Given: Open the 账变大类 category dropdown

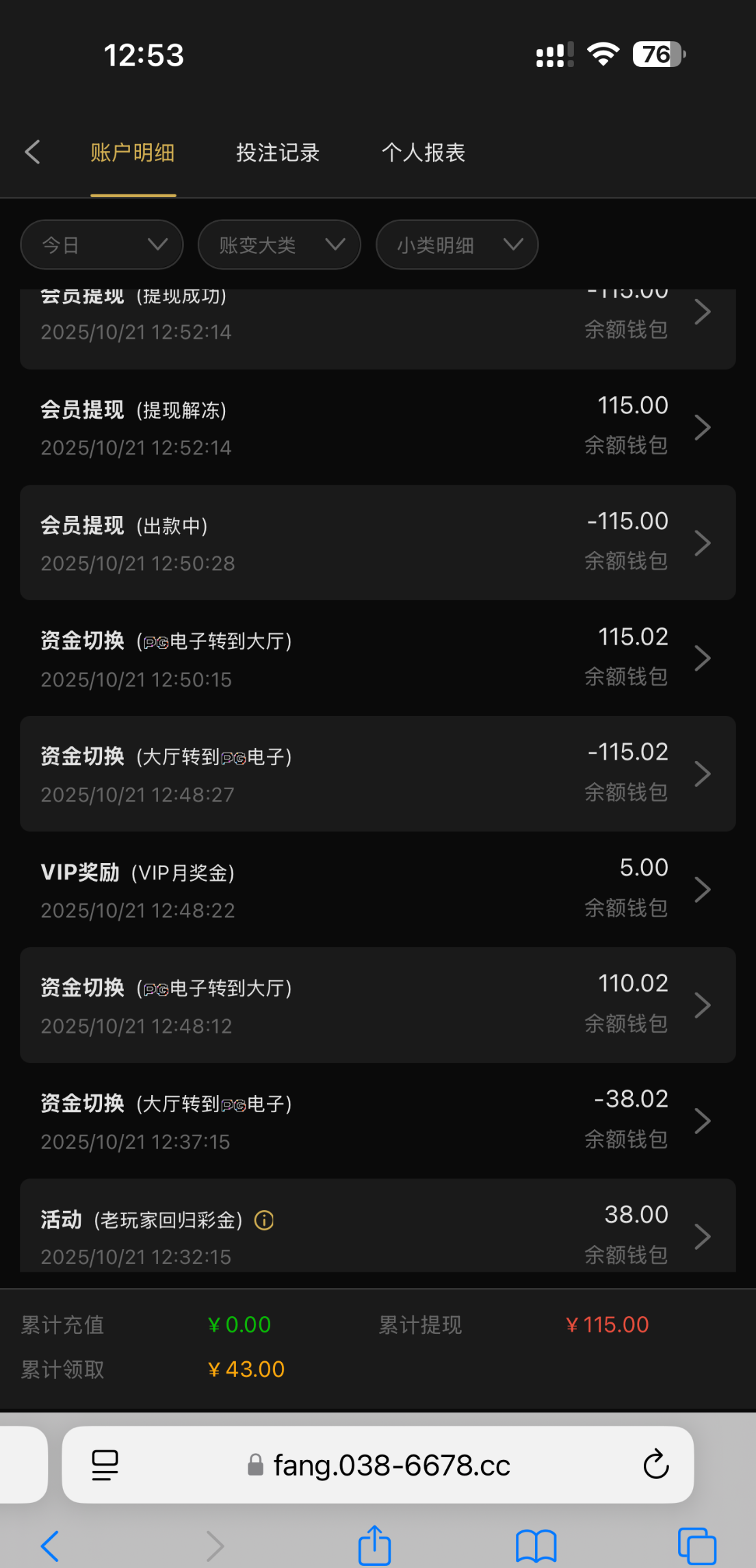Looking at the screenshot, I should click(279, 245).
